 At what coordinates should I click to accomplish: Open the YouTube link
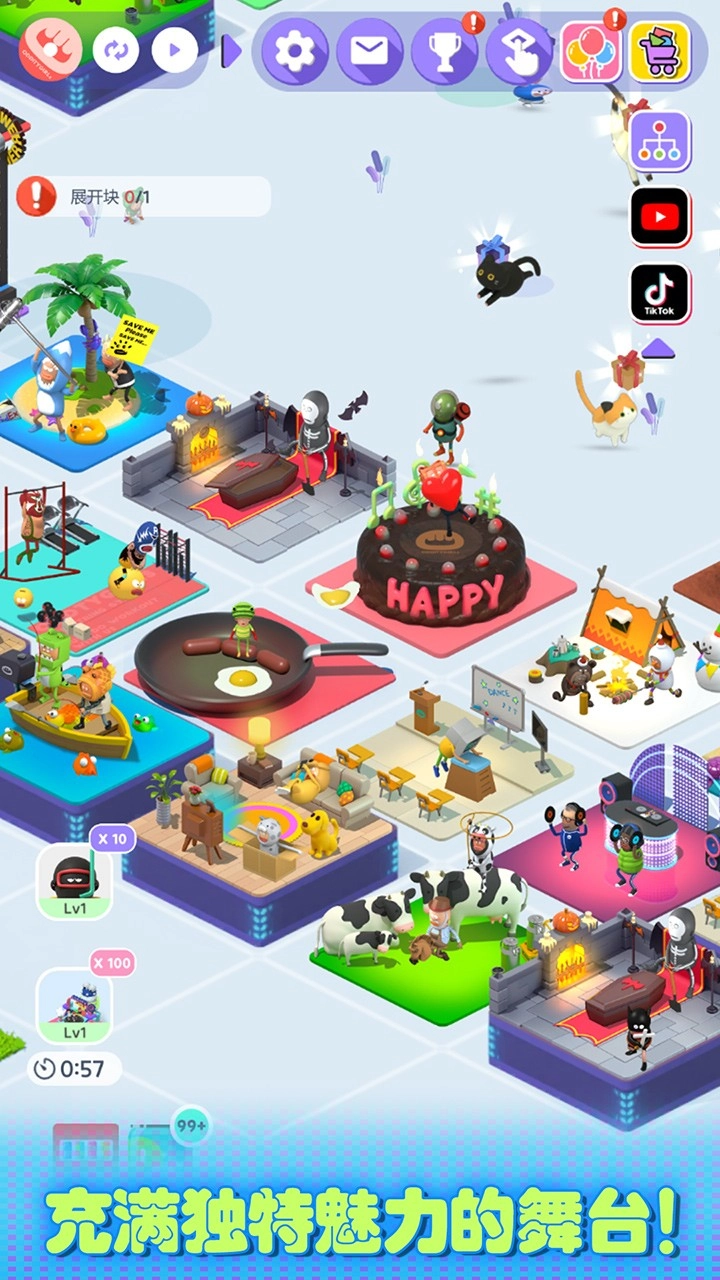(x=660, y=216)
